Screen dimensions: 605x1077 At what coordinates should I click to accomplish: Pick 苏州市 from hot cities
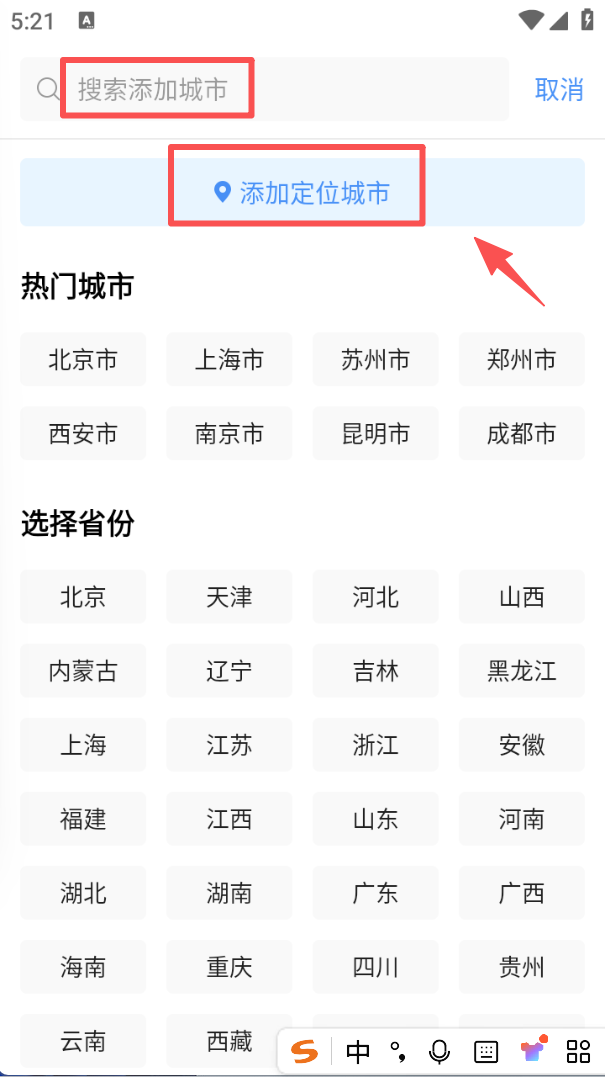[375, 360]
